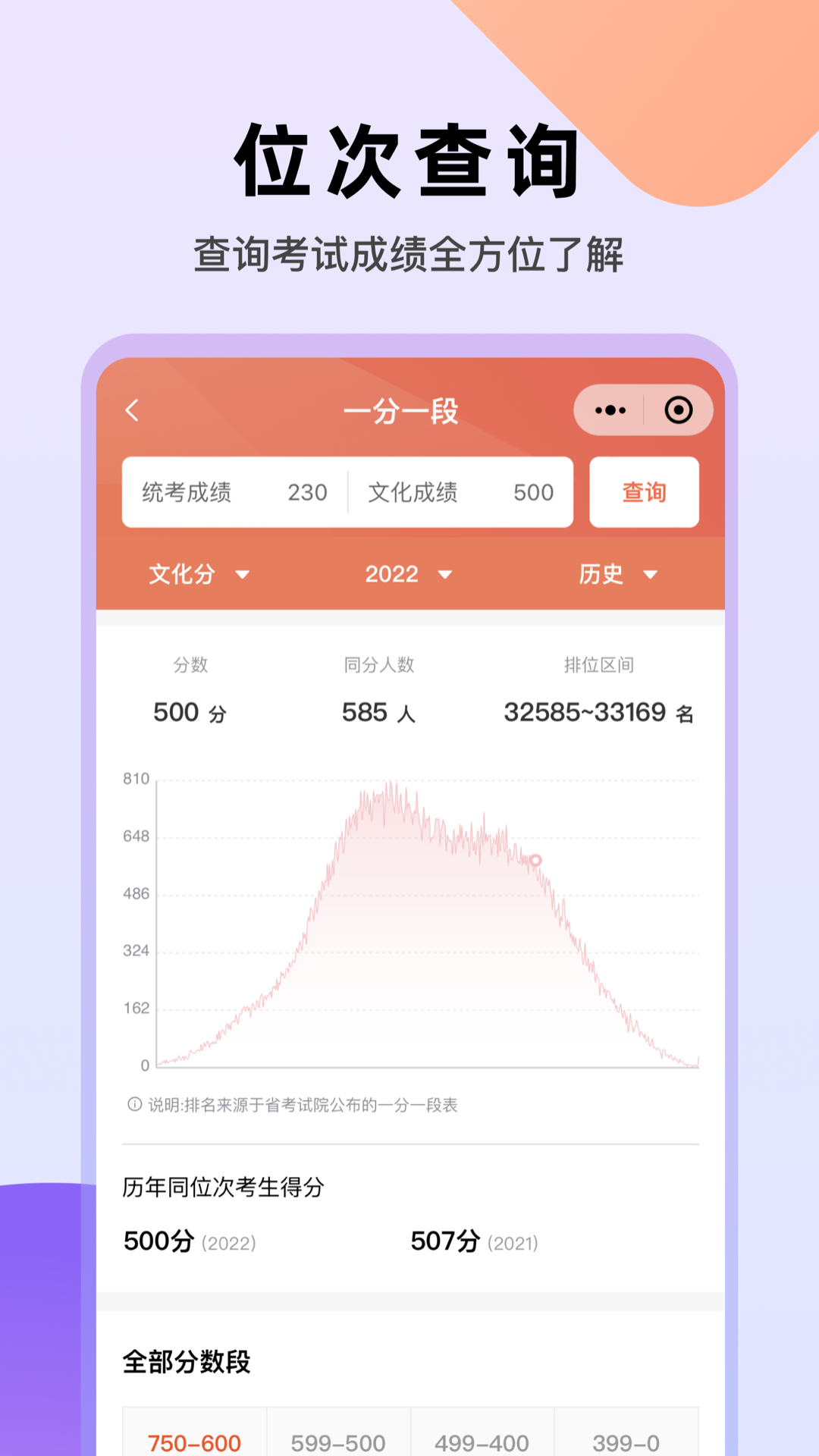The width and height of the screenshot is (819, 1456).
Task: Switch to the 399-0 segment tab
Action: click(x=627, y=1441)
